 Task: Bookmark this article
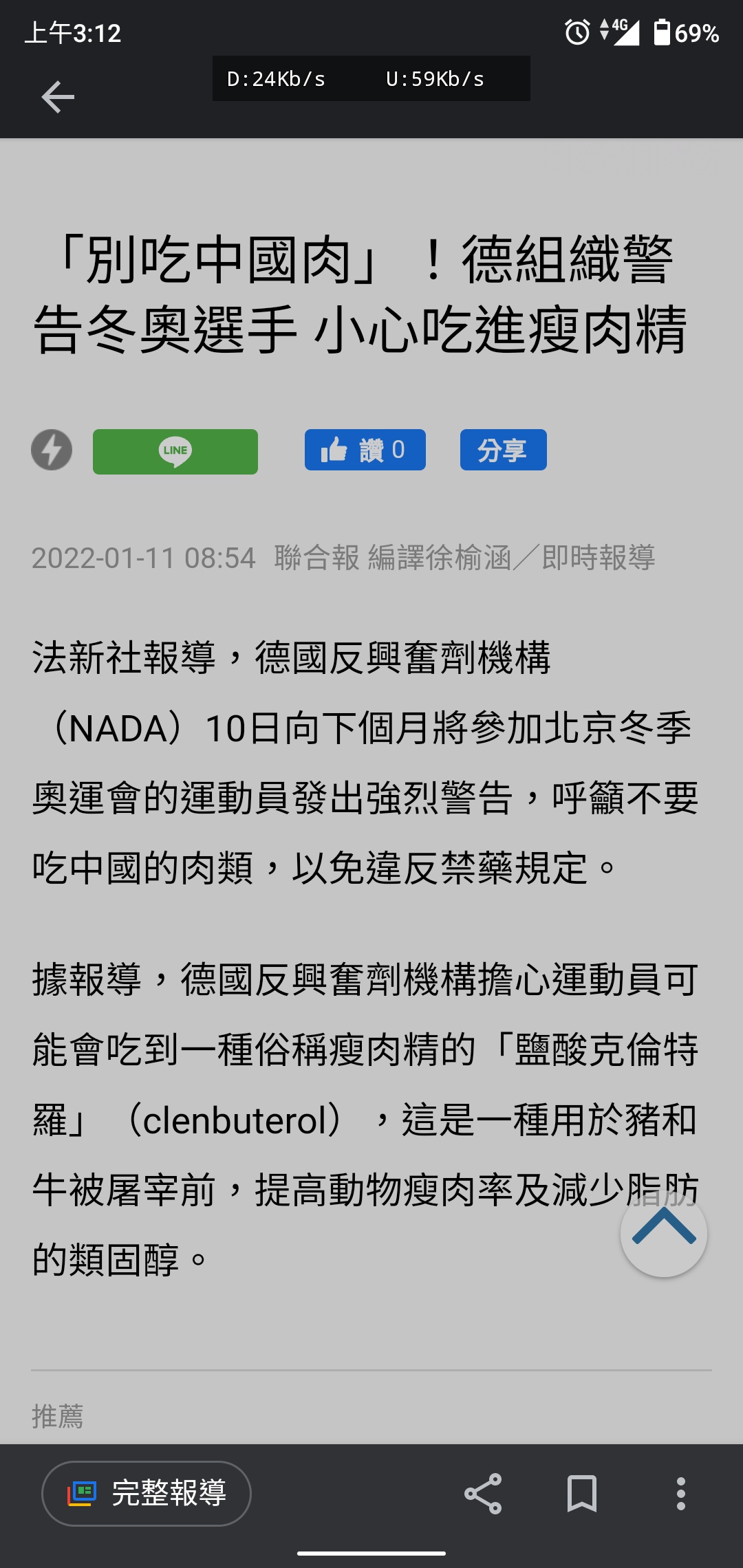582,1494
